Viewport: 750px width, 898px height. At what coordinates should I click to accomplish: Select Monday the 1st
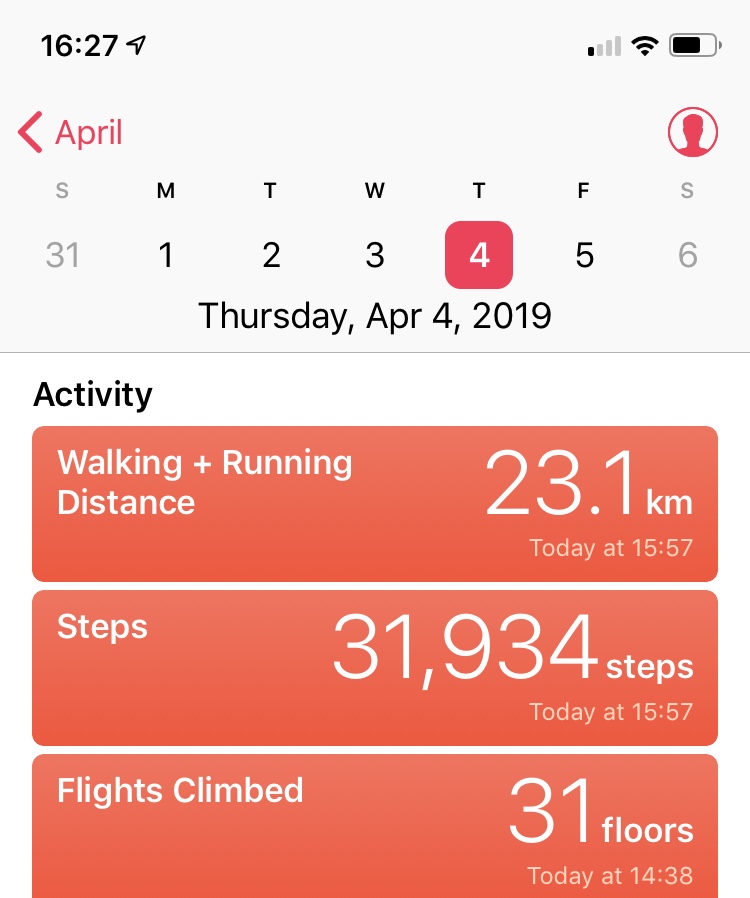166,255
